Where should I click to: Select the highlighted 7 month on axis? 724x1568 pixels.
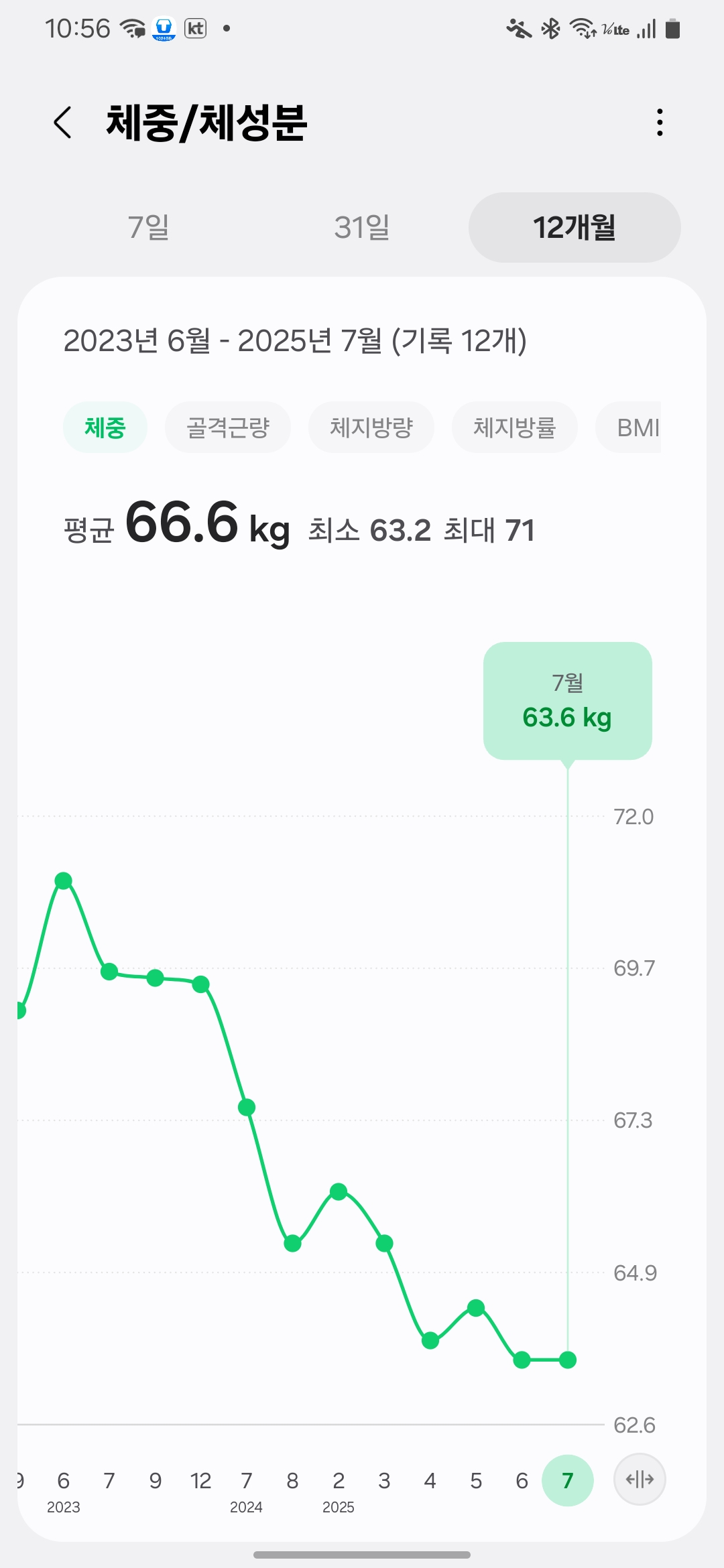pyautogui.click(x=568, y=1480)
